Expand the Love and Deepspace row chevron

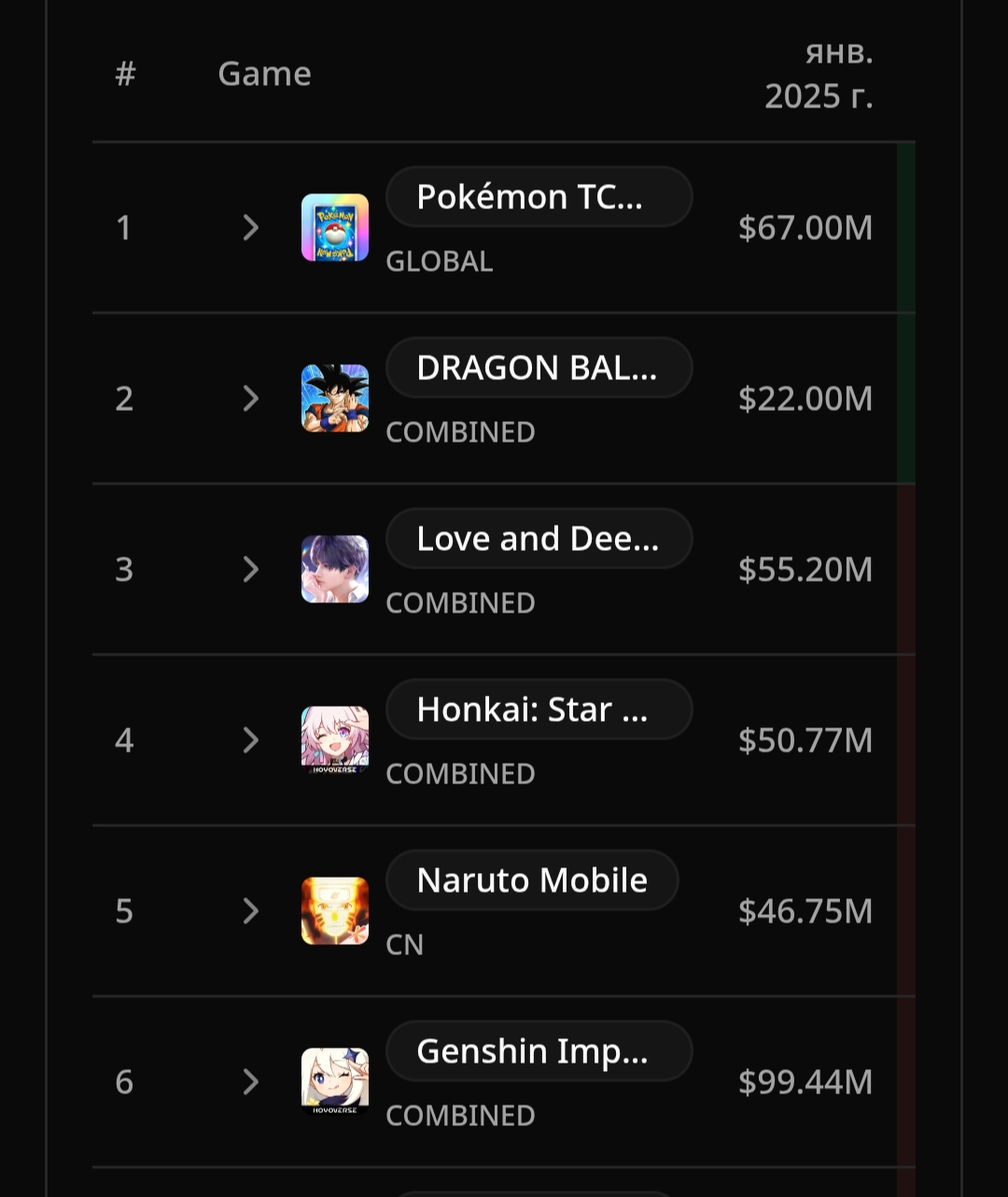(x=250, y=570)
